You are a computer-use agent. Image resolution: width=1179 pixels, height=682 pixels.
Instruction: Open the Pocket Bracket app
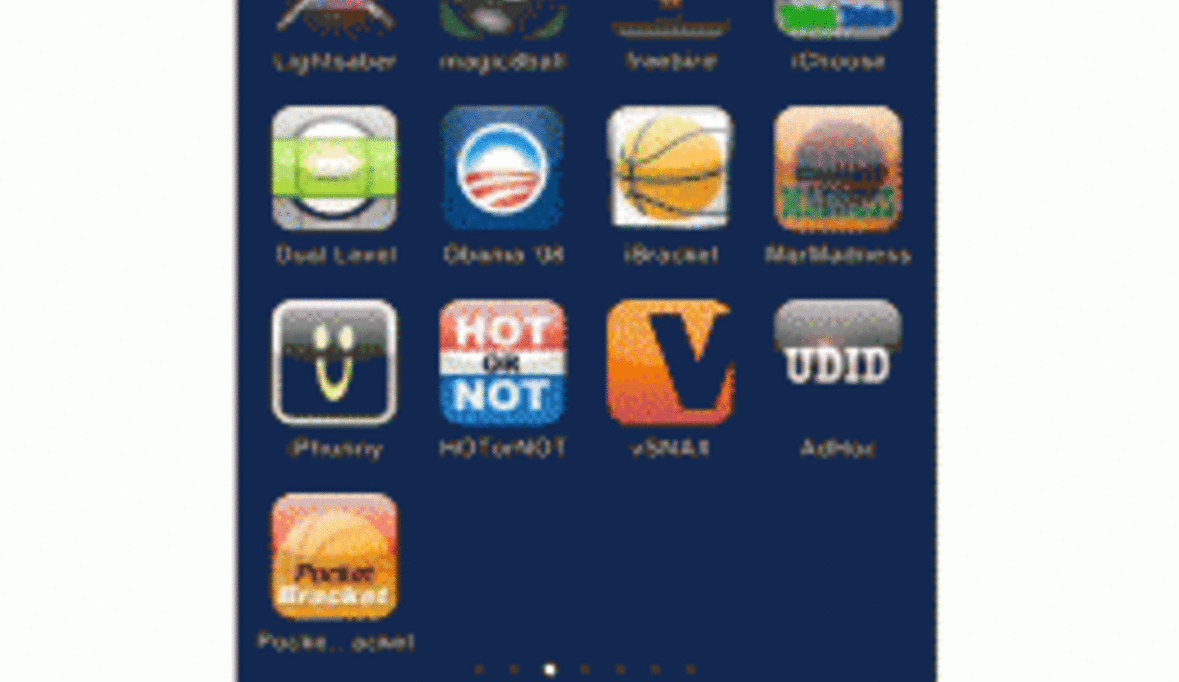click(x=335, y=556)
